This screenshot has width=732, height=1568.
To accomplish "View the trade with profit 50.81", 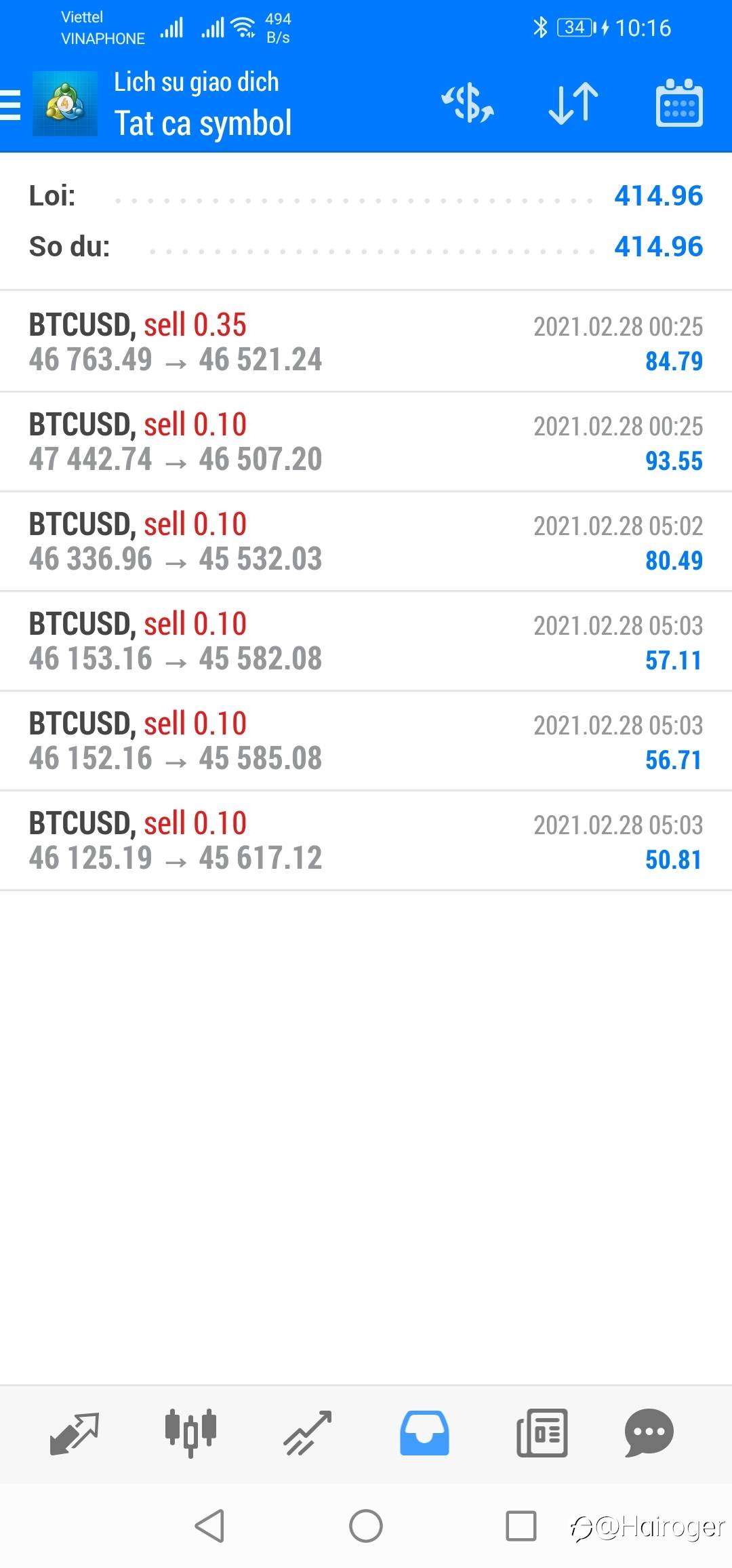I will 366,840.
